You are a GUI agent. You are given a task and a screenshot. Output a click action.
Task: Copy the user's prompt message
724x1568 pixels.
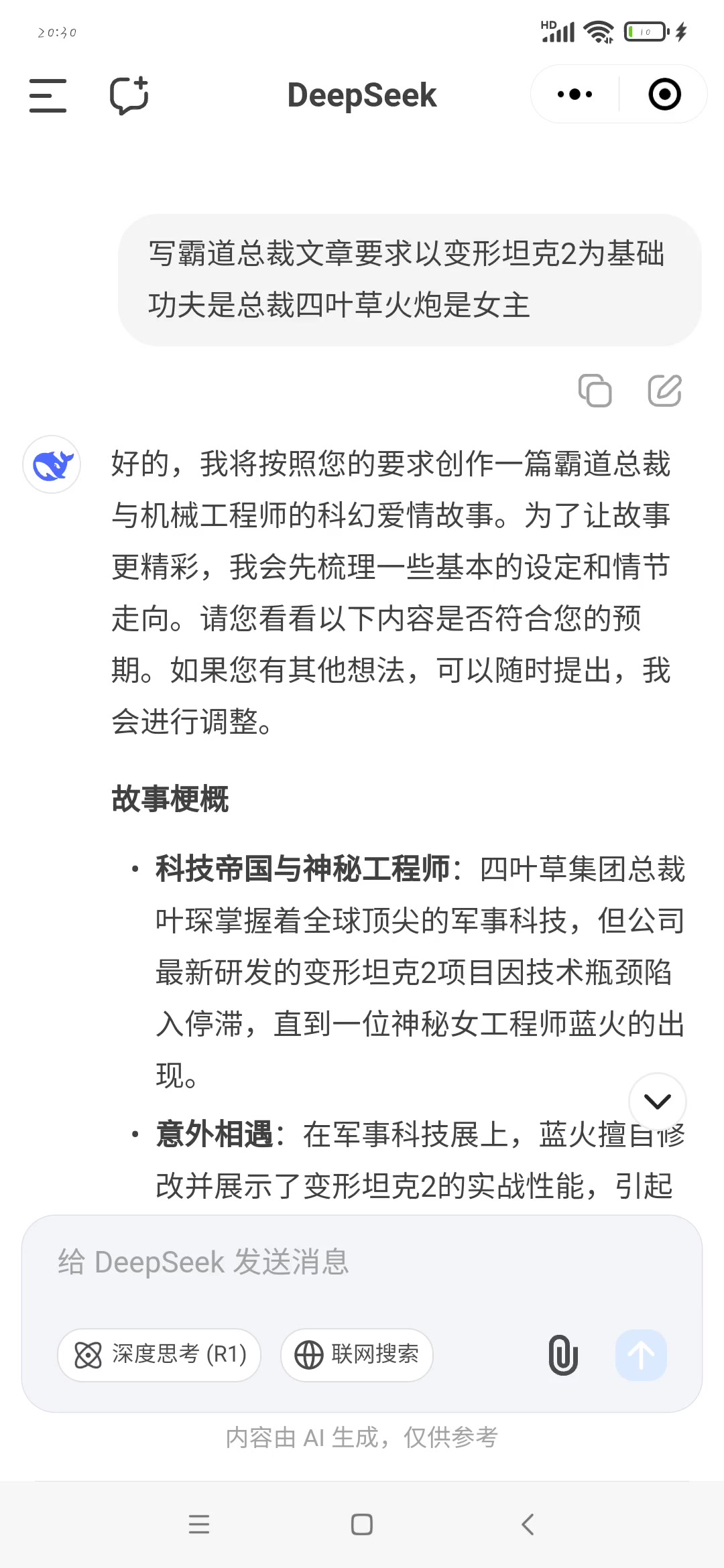[595, 390]
